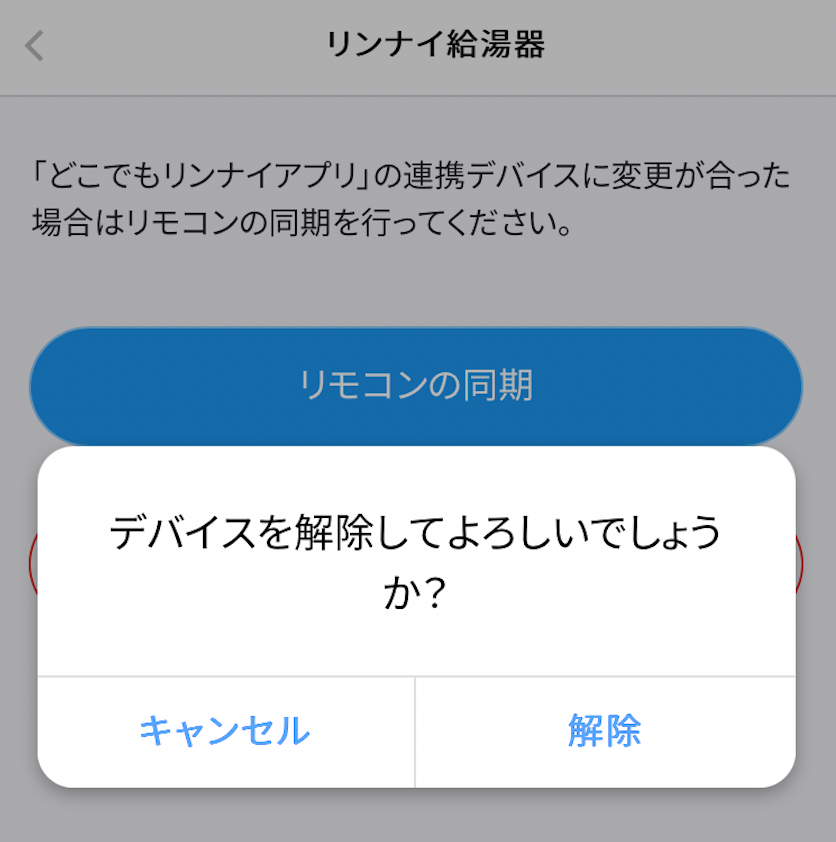Cancel the device removal dialog
The image size is (836, 842).
225,731
